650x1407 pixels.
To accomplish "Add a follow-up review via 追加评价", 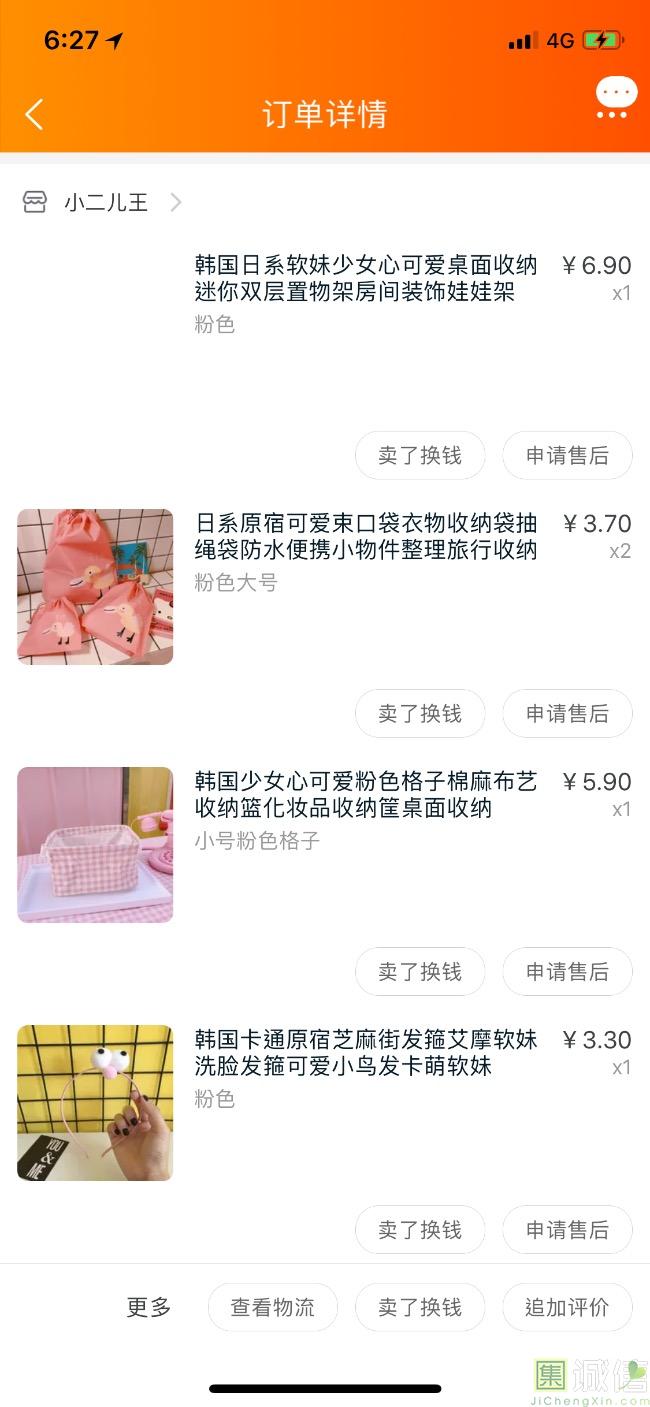I will coord(567,1307).
